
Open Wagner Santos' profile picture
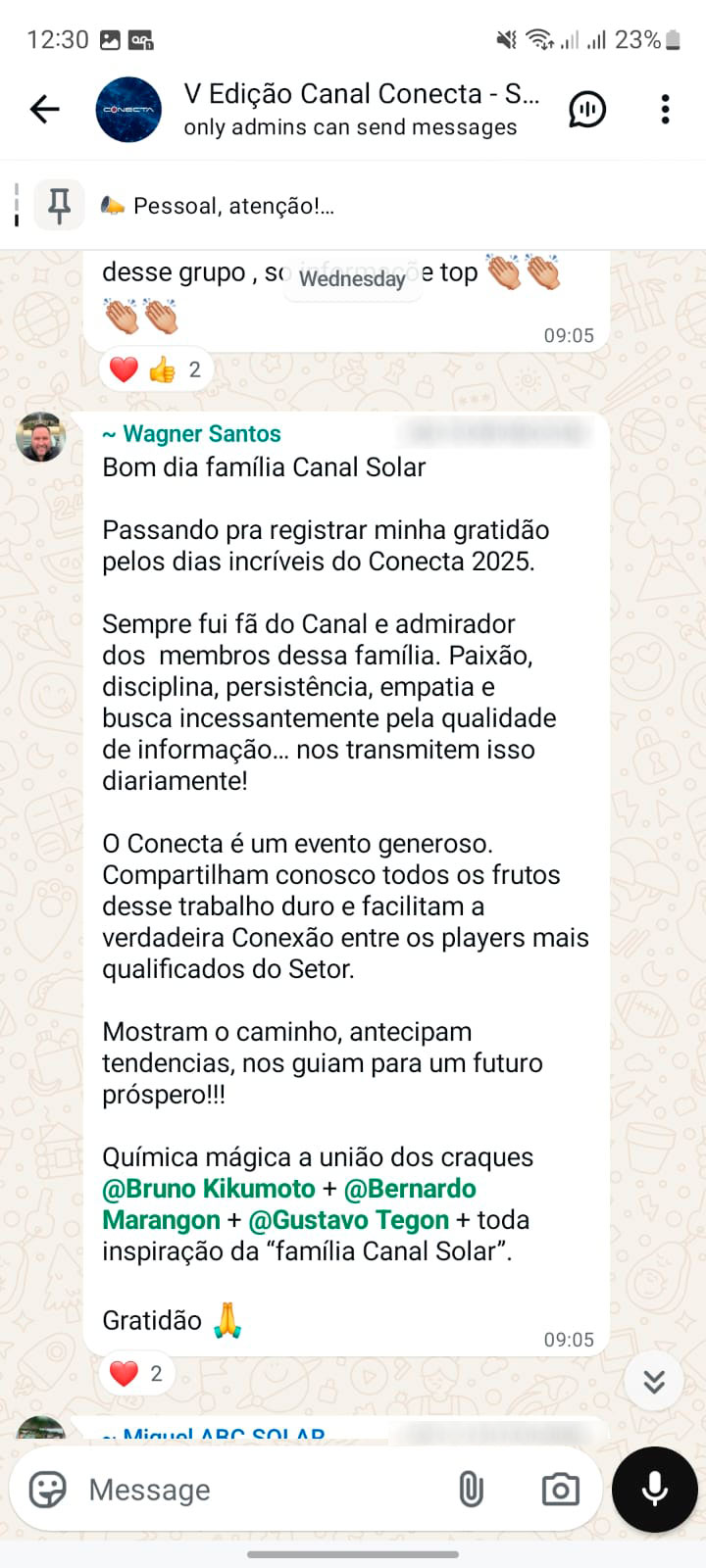[41, 437]
